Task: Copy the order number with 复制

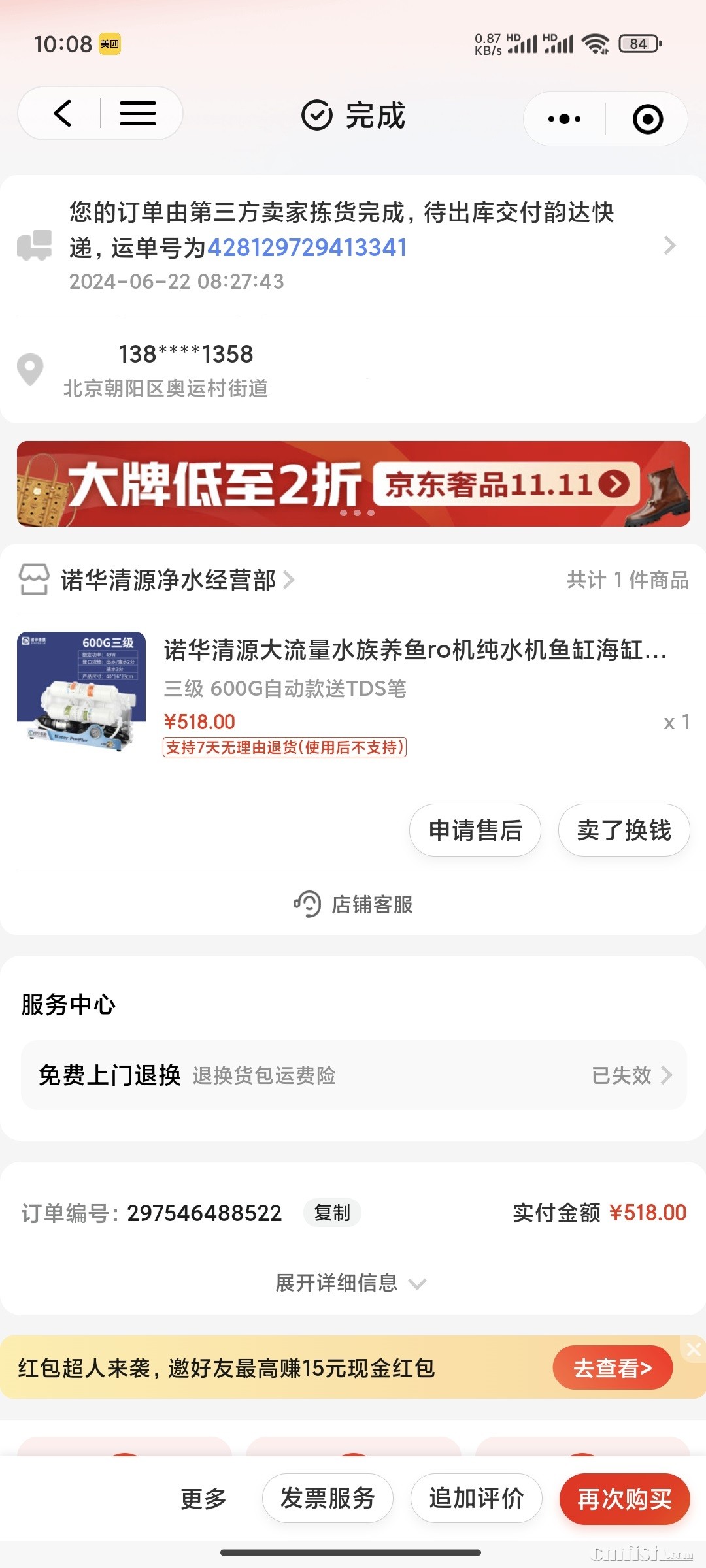Action: pyautogui.click(x=332, y=1213)
